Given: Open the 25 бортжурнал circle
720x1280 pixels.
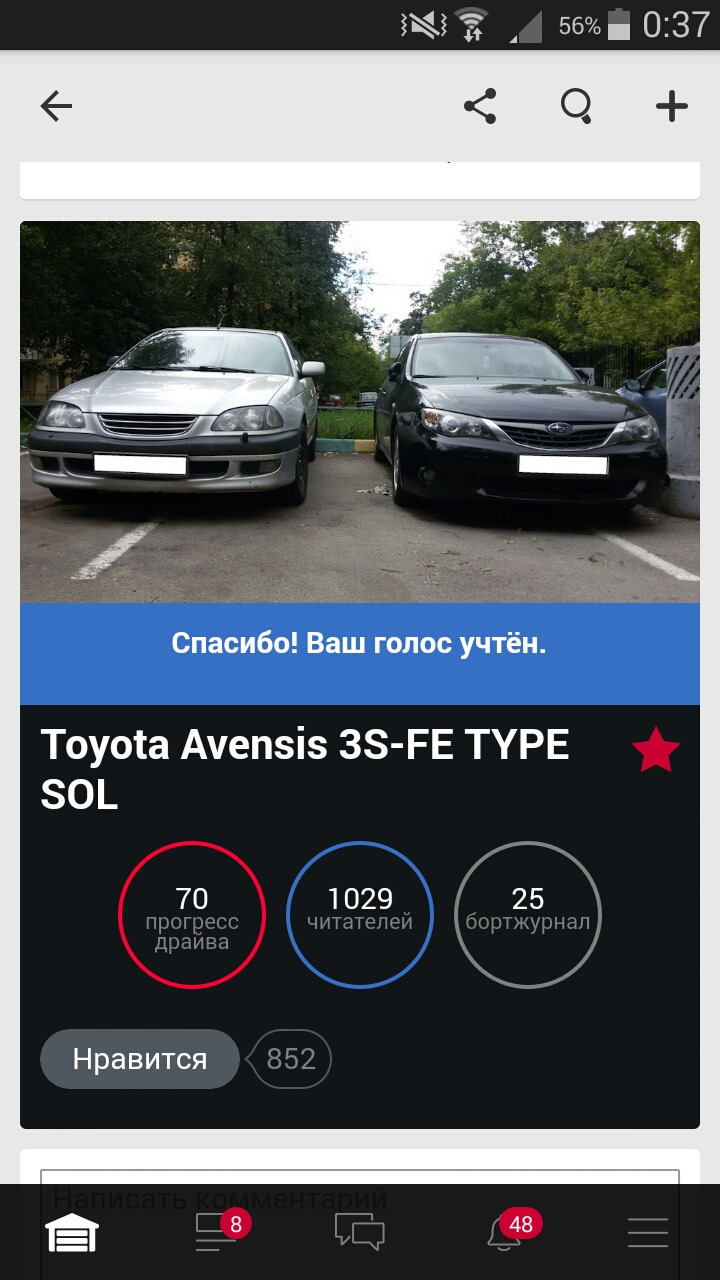Looking at the screenshot, I should click(x=527, y=914).
